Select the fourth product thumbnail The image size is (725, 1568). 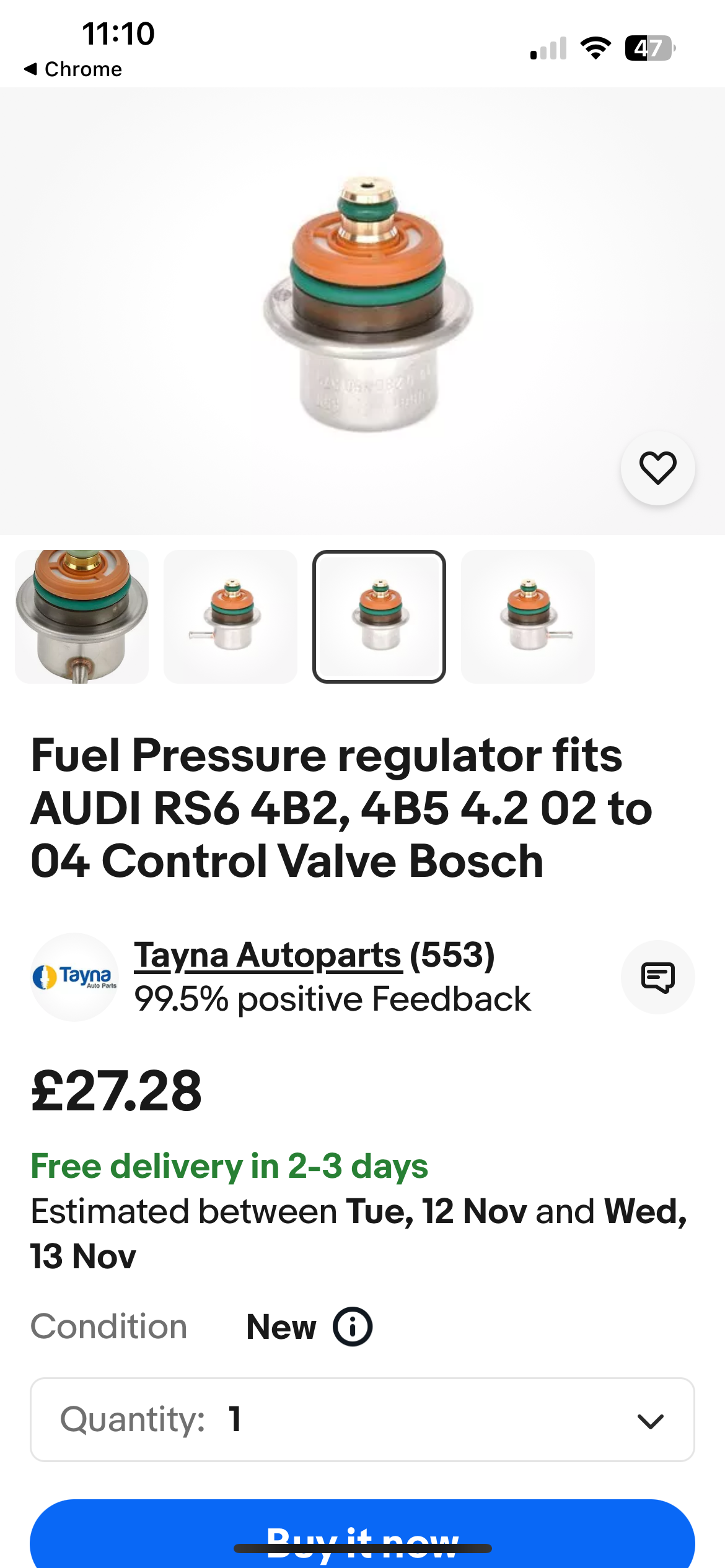click(528, 617)
